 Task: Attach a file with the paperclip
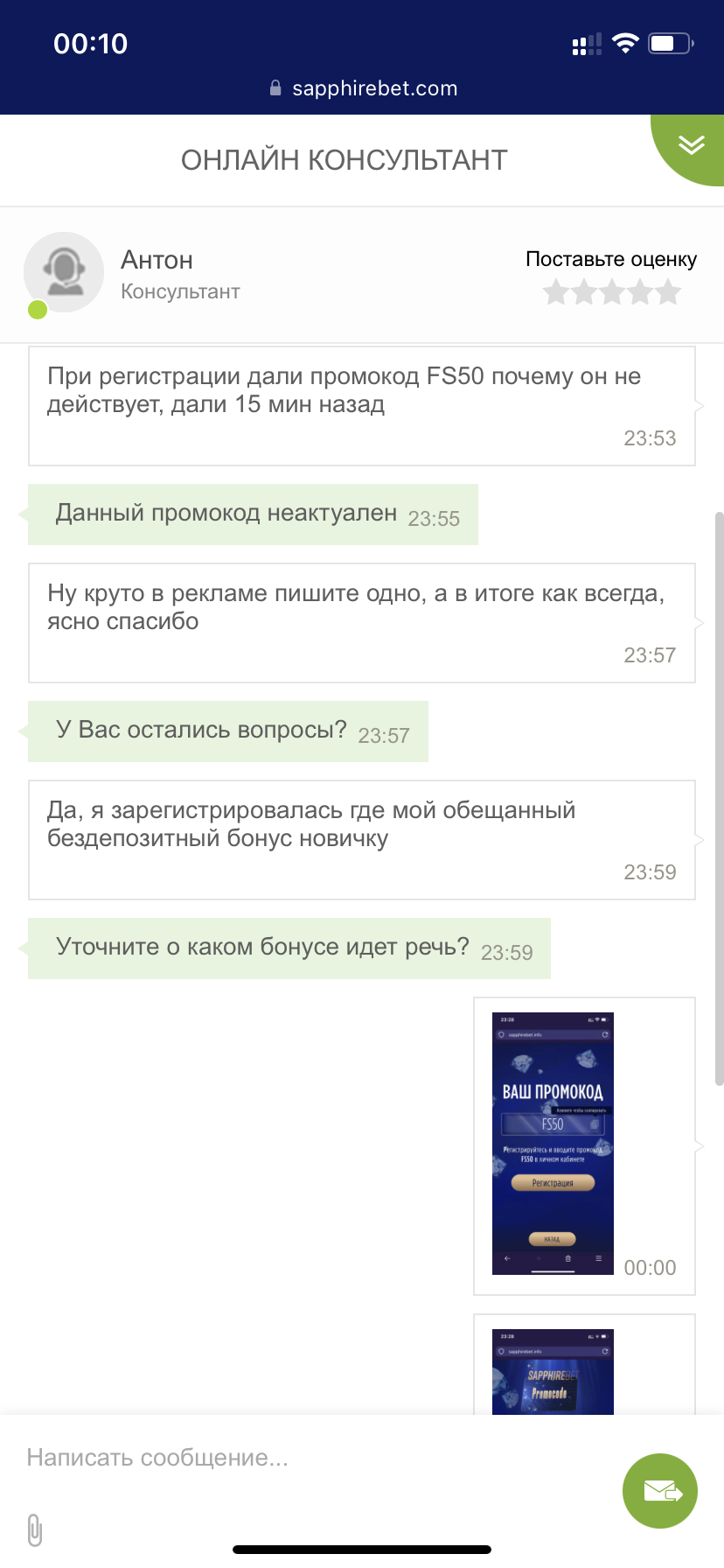pos(35,1530)
